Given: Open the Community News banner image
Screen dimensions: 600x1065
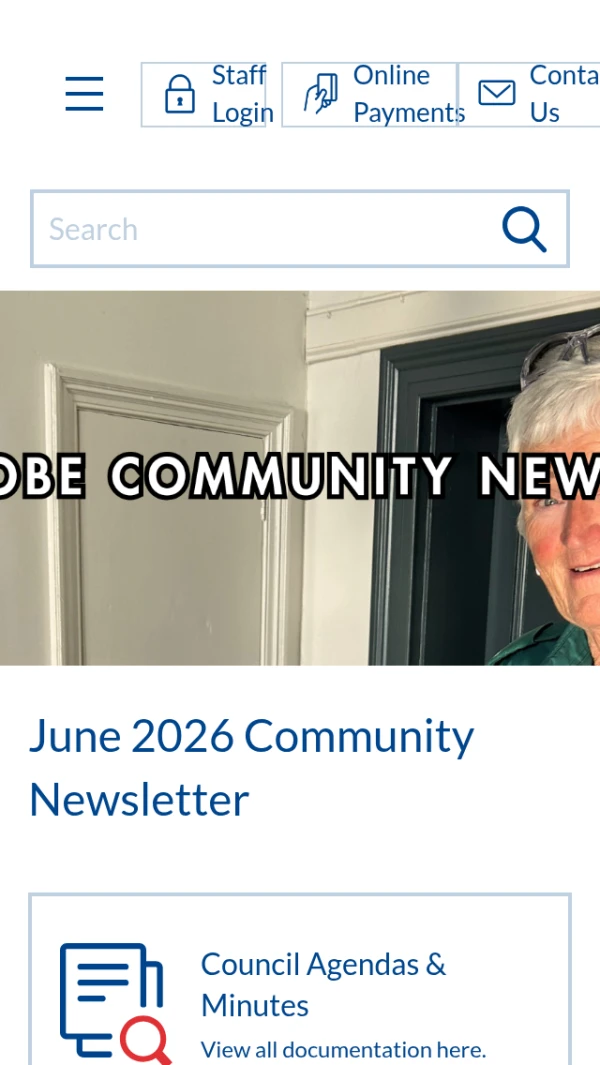Looking at the screenshot, I should point(300,478).
